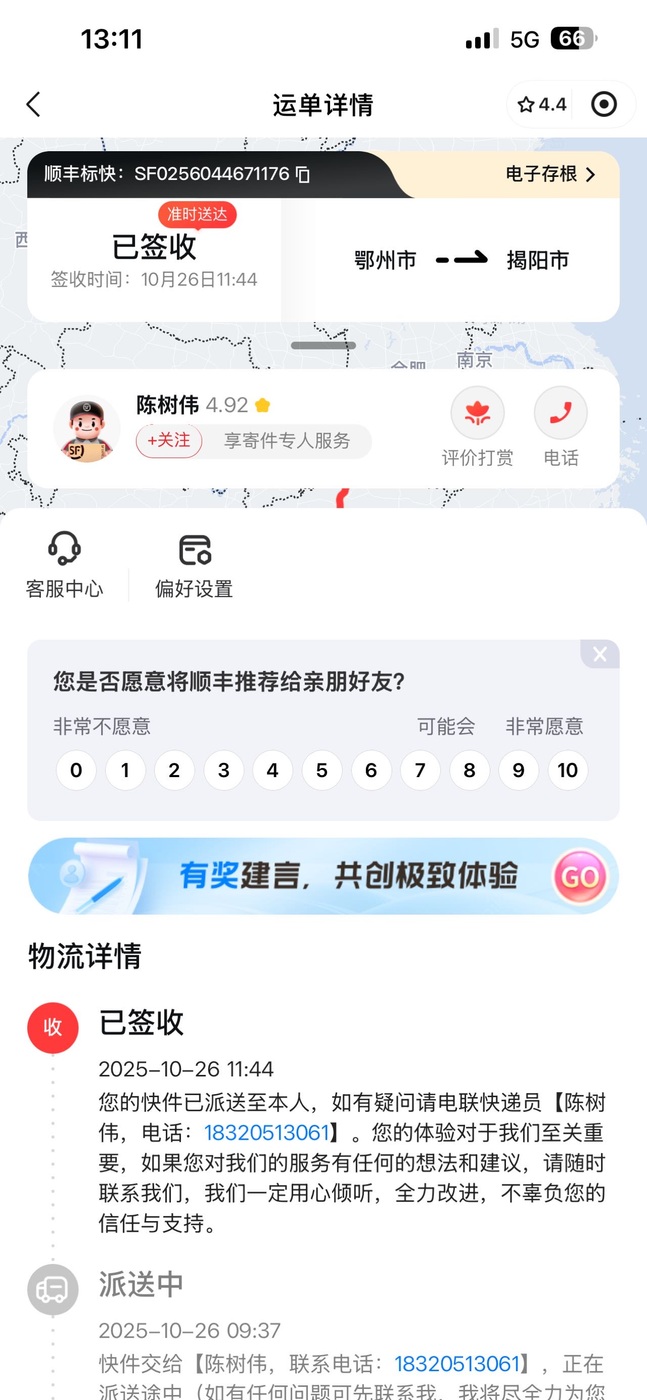Open the 有奖建言 suggestion banner
This screenshot has width=647, height=1400.
pyautogui.click(x=323, y=876)
